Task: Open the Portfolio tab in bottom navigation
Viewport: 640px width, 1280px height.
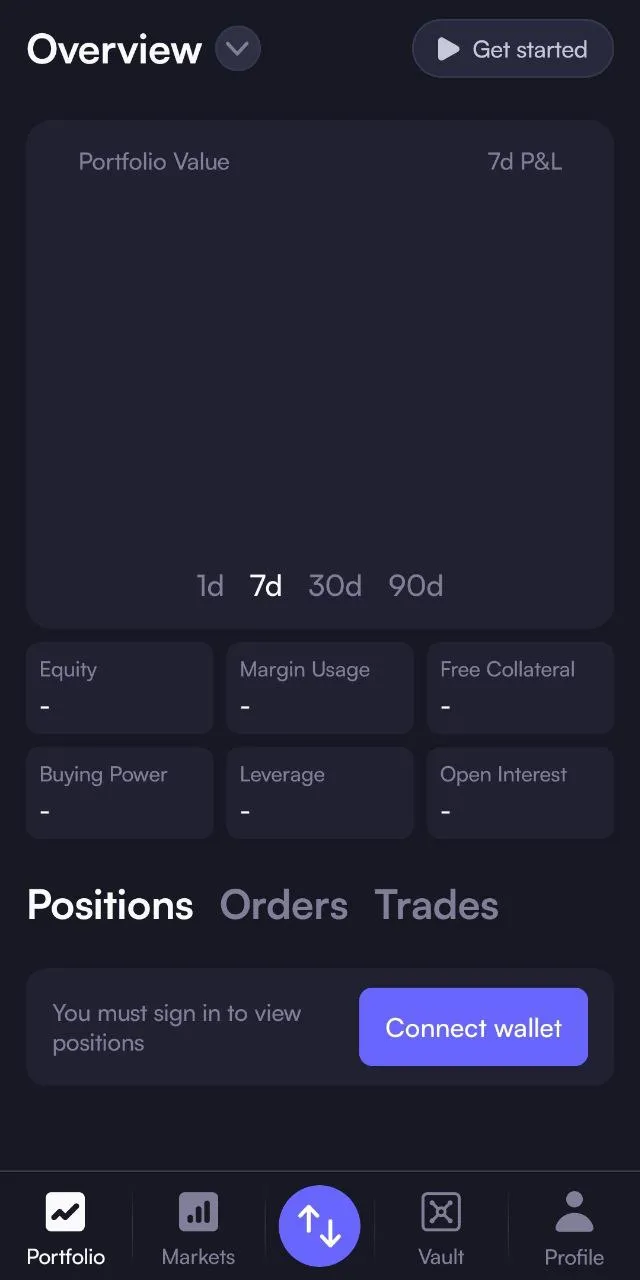Action: tap(66, 1228)
